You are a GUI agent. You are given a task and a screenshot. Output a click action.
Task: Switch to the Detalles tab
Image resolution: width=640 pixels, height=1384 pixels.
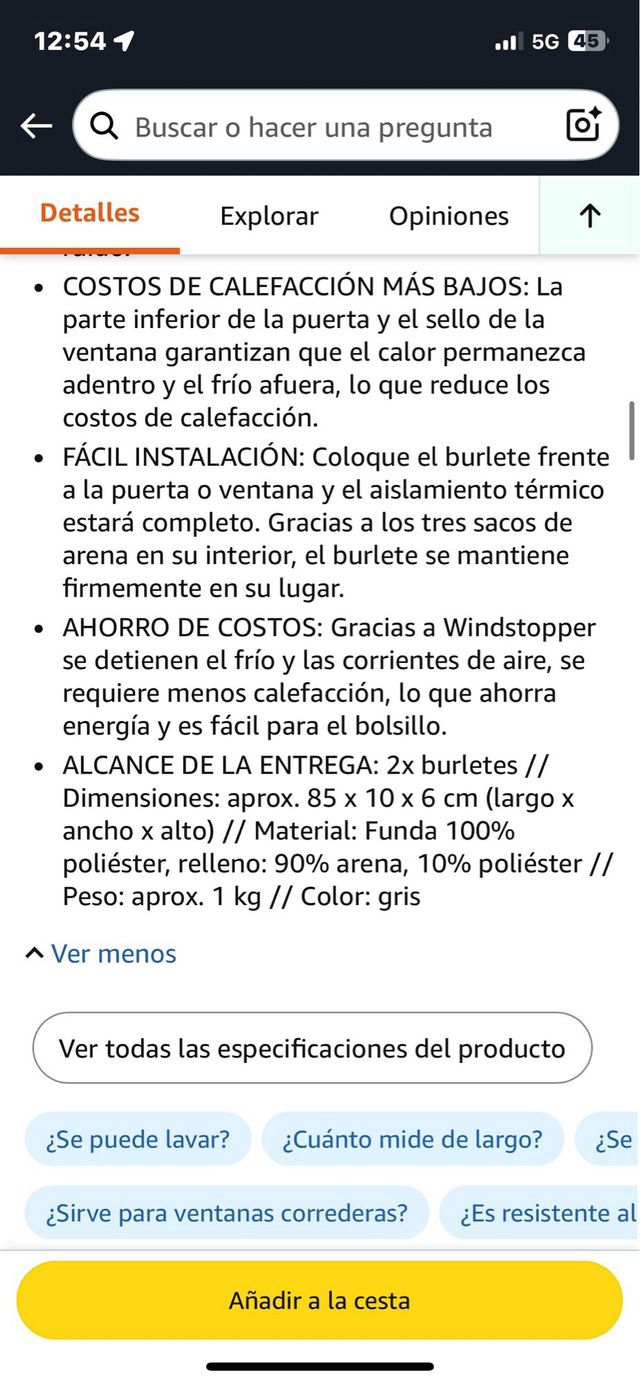pyautogui.click(x=90, y=214)
